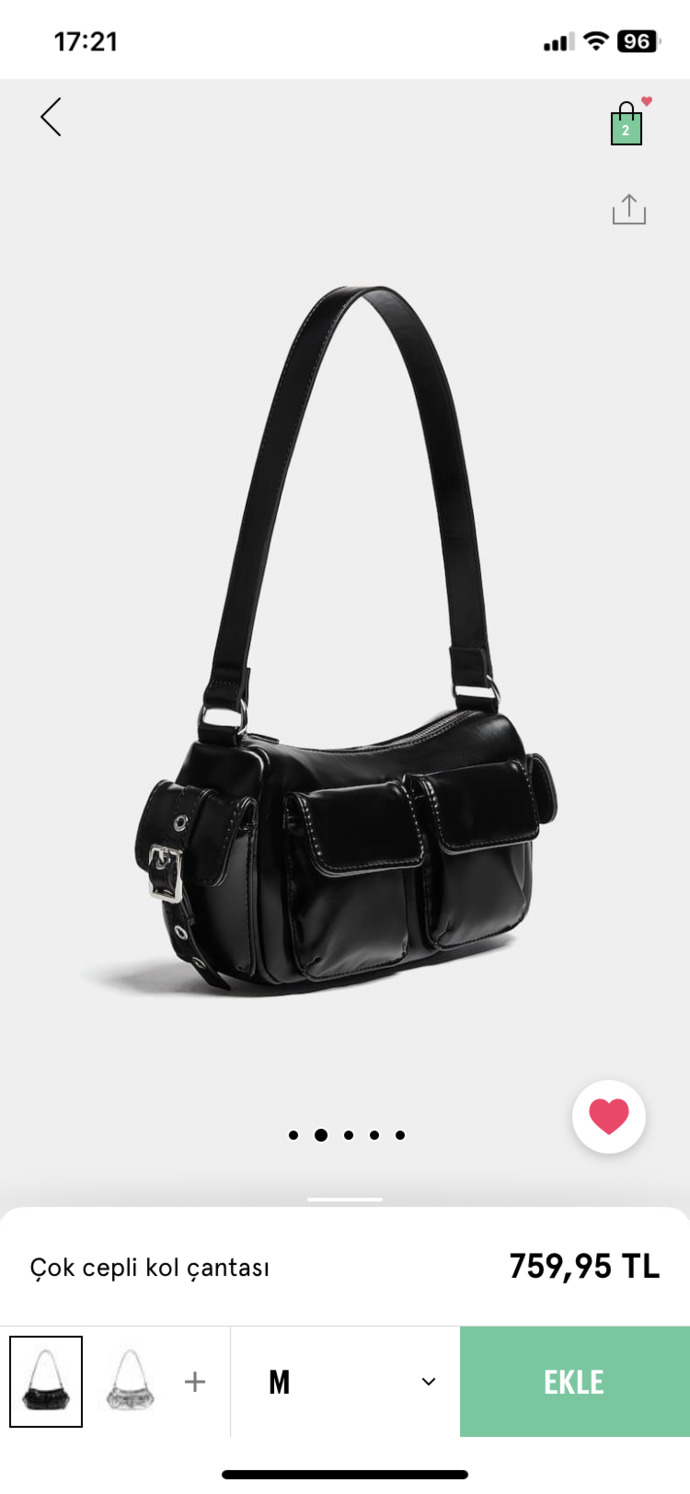
Task: Open the shopping bag with 2 items
Action: point(627,122)
